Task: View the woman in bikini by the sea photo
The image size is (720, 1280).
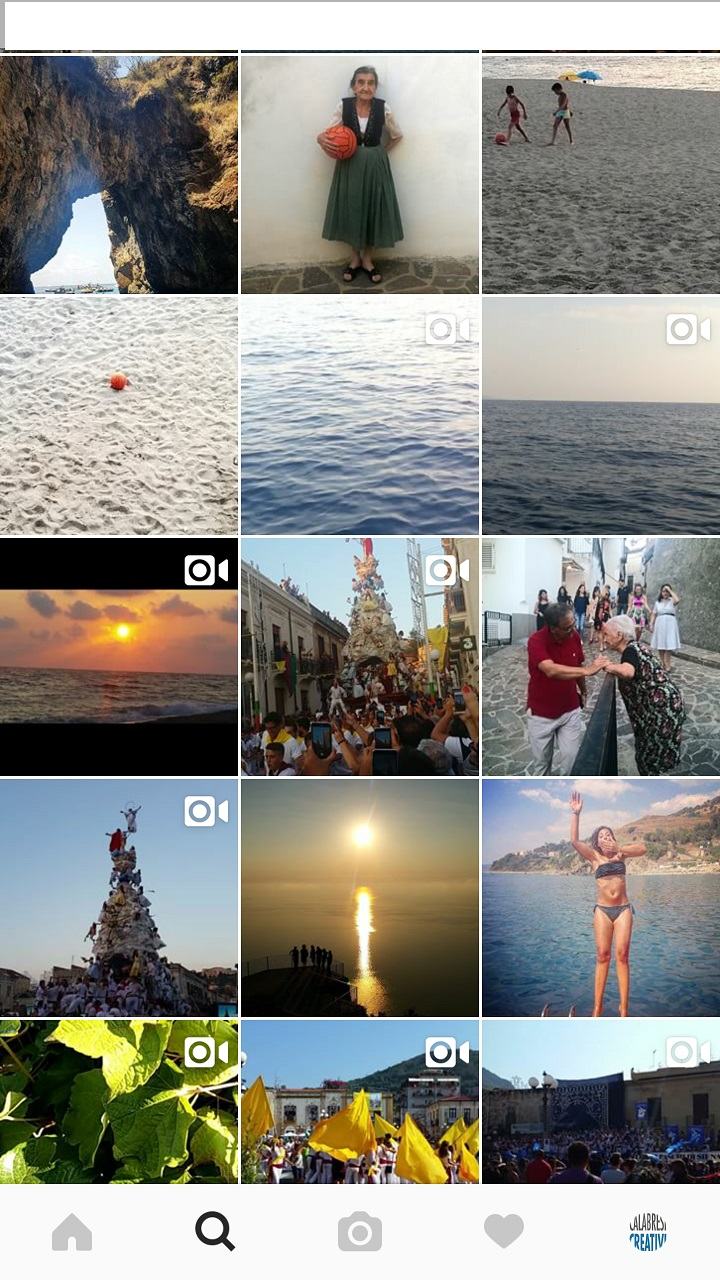Action: coord(601,897)
